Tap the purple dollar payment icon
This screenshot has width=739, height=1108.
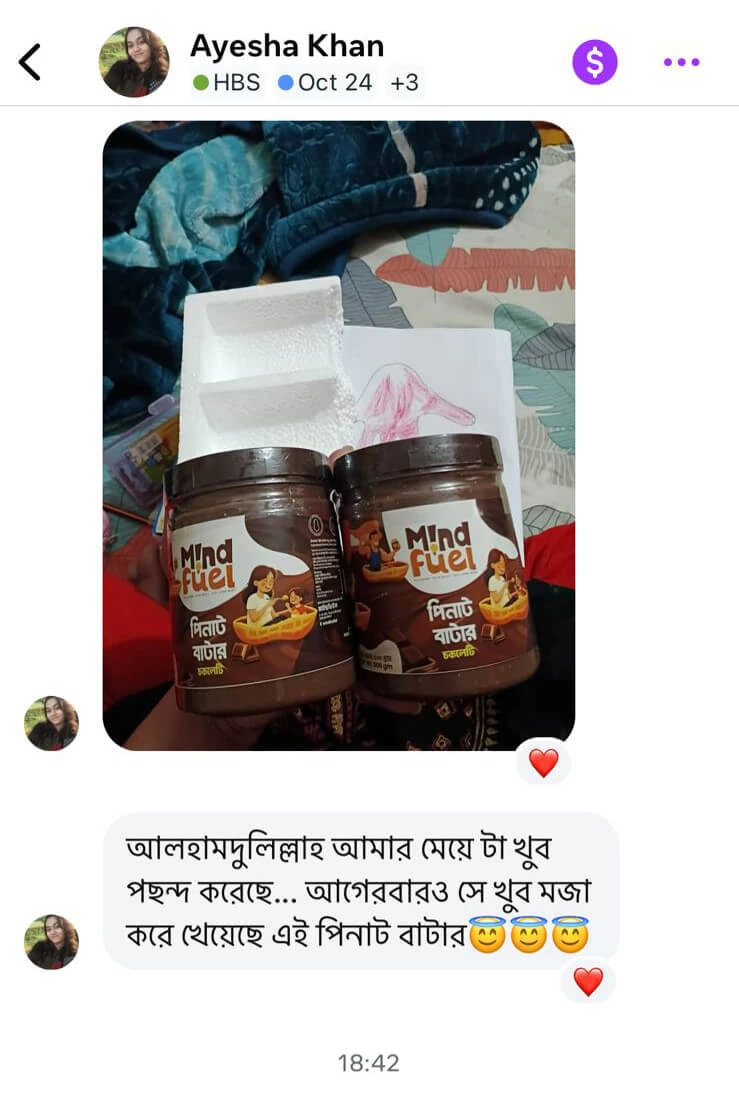point(594,62)
